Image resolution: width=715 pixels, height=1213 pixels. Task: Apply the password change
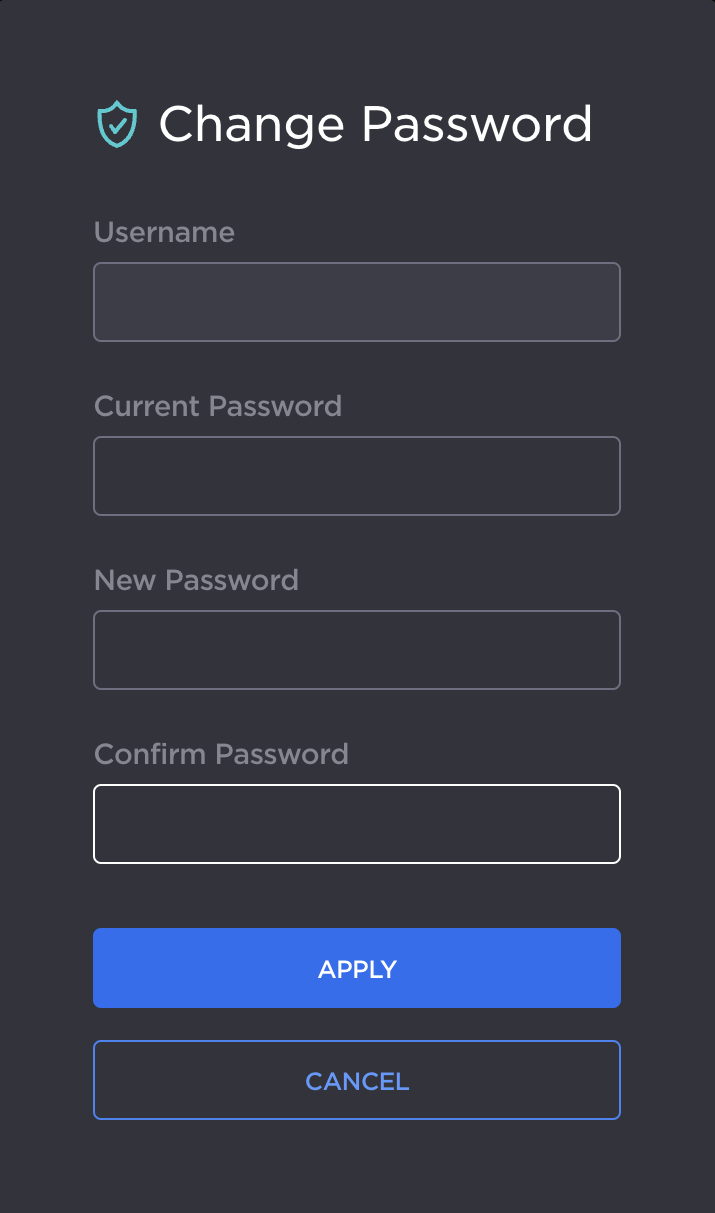point(357,968)
